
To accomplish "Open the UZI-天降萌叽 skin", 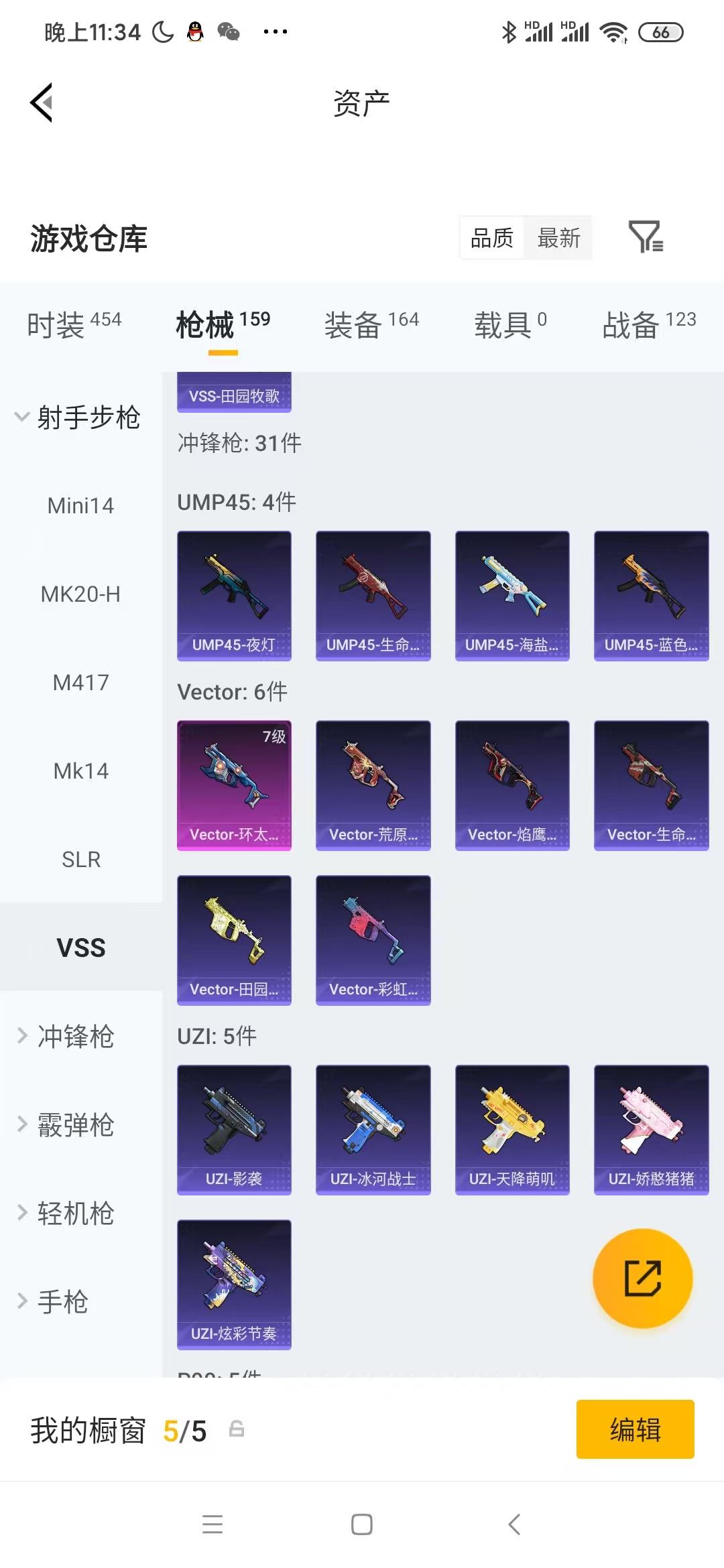I will point(512,1130).
